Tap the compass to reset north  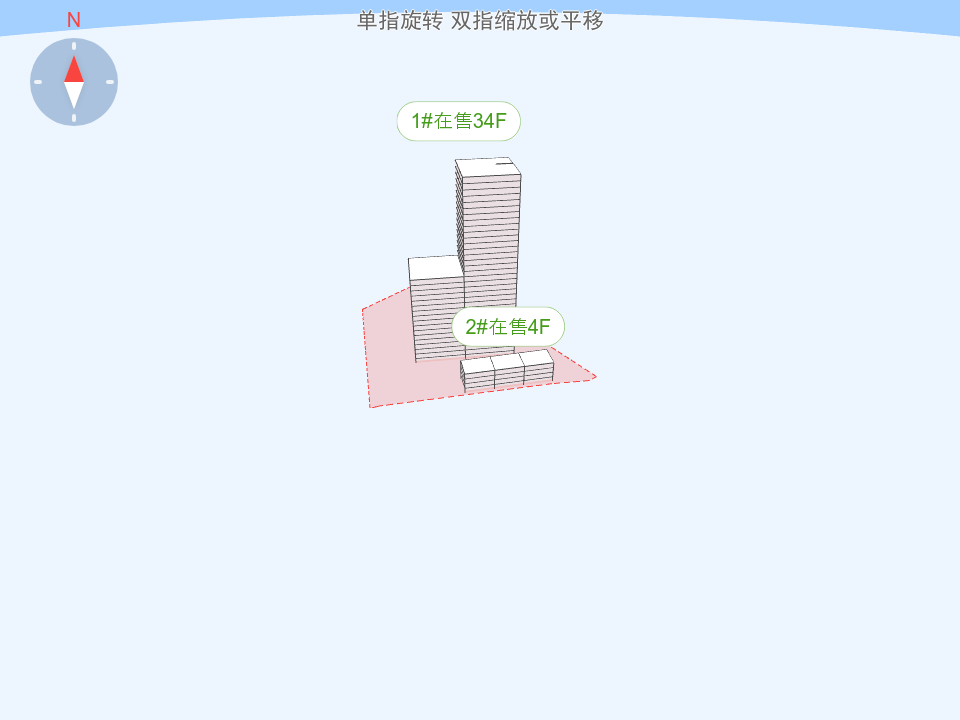[x=74, y=82]
